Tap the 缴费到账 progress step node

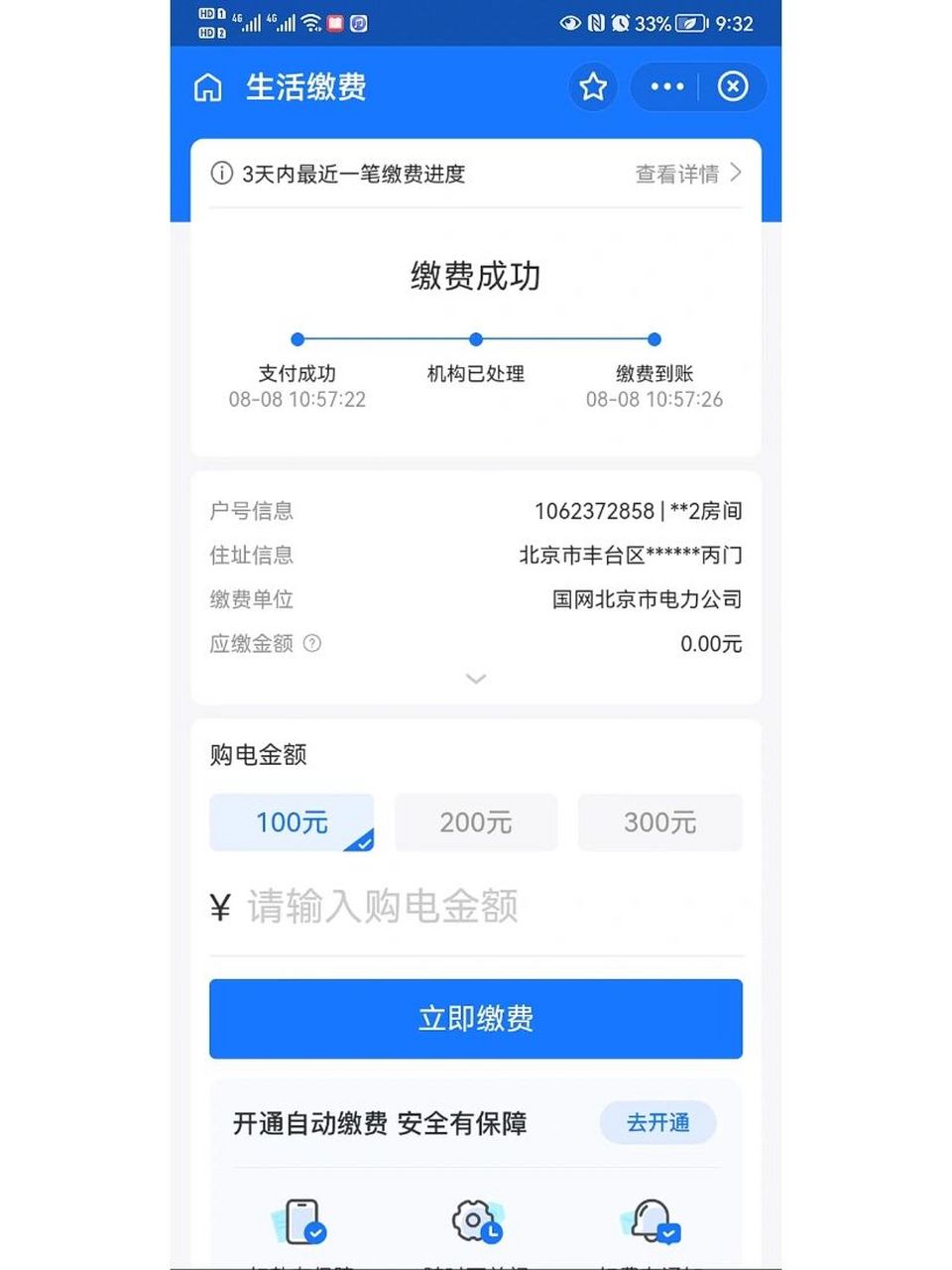point(654,339)
